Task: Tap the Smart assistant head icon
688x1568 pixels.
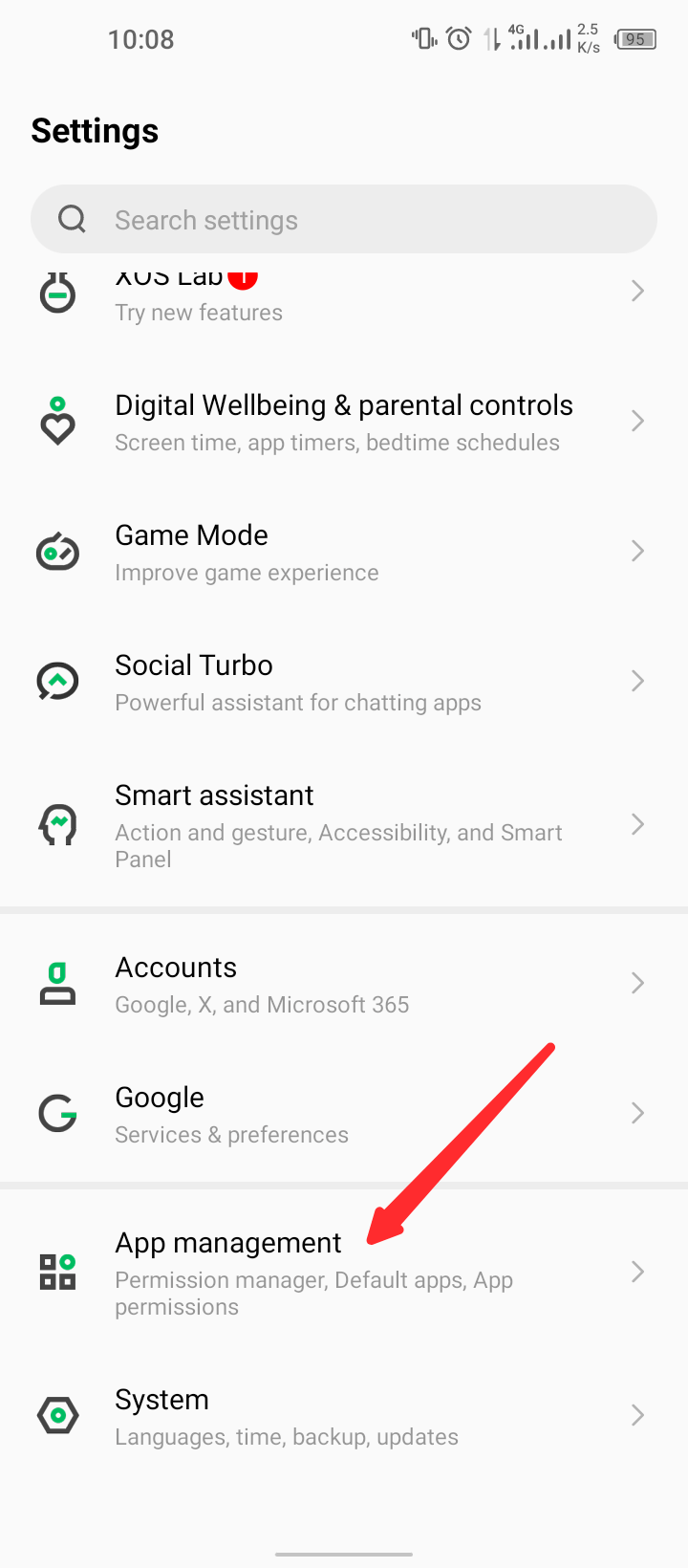Action: [x=57, y=824]
